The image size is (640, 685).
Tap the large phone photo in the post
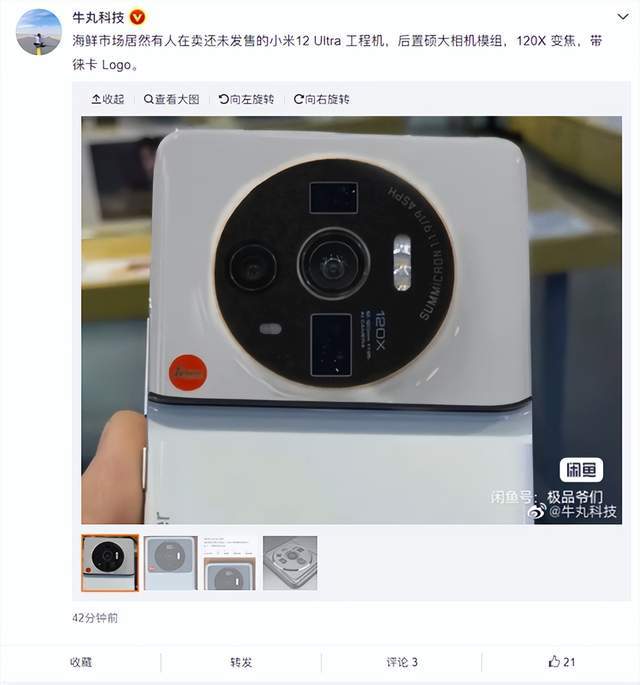[351, 320]
